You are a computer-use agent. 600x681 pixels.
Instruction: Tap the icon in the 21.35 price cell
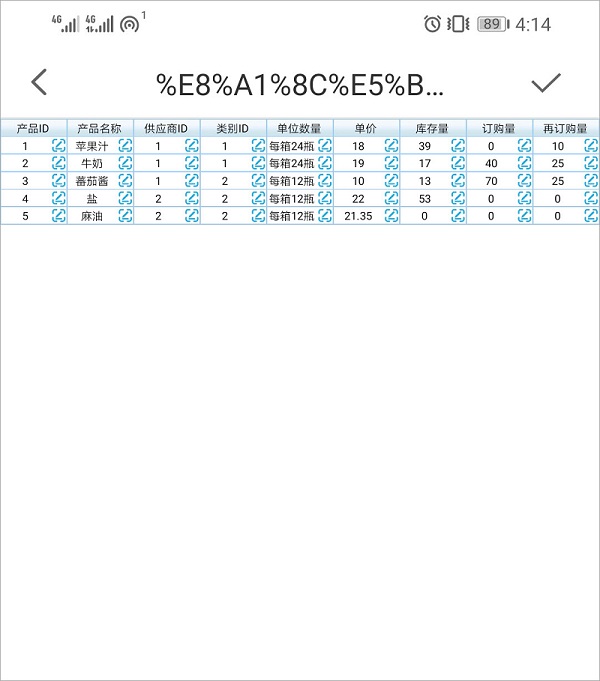click(391, 216)
